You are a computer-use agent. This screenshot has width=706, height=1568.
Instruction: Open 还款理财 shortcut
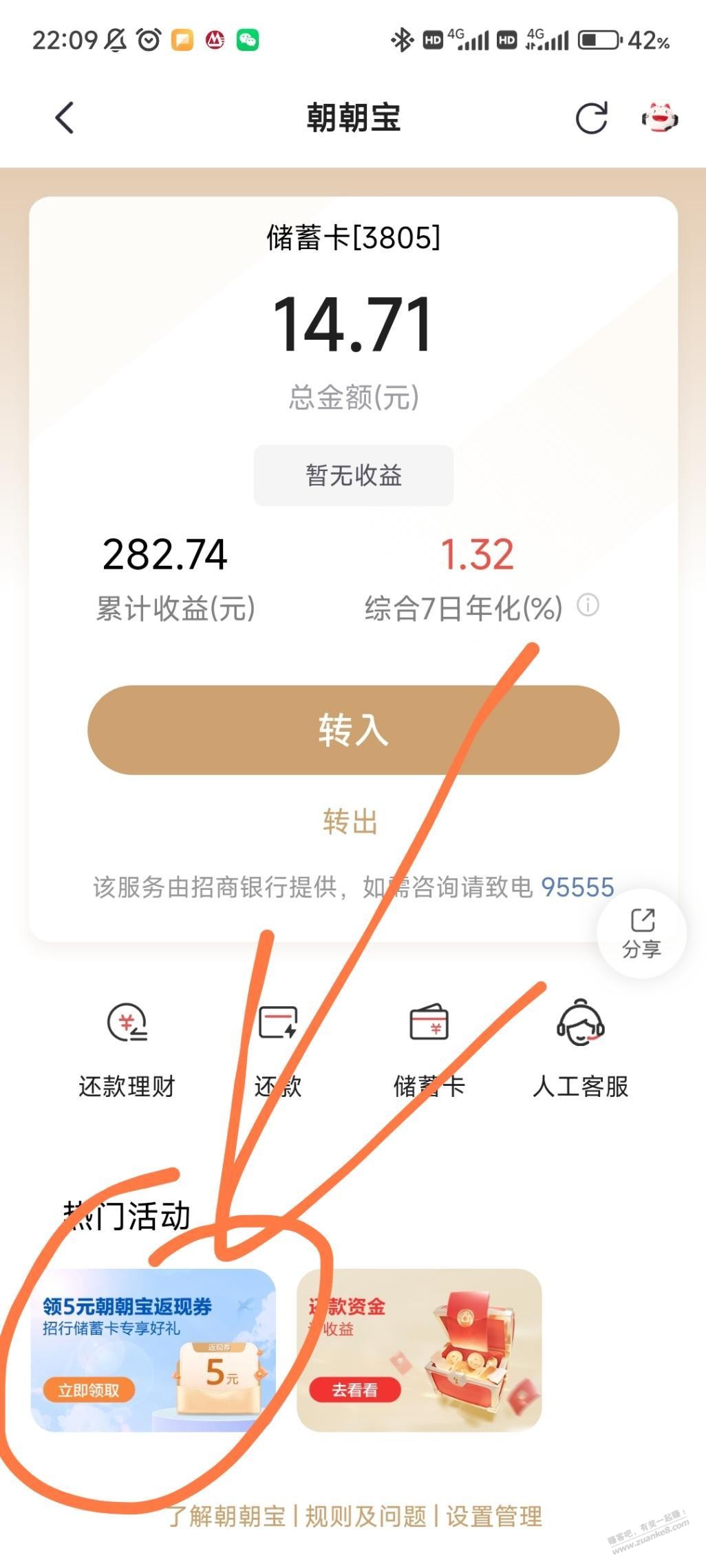pos(127,1049)
